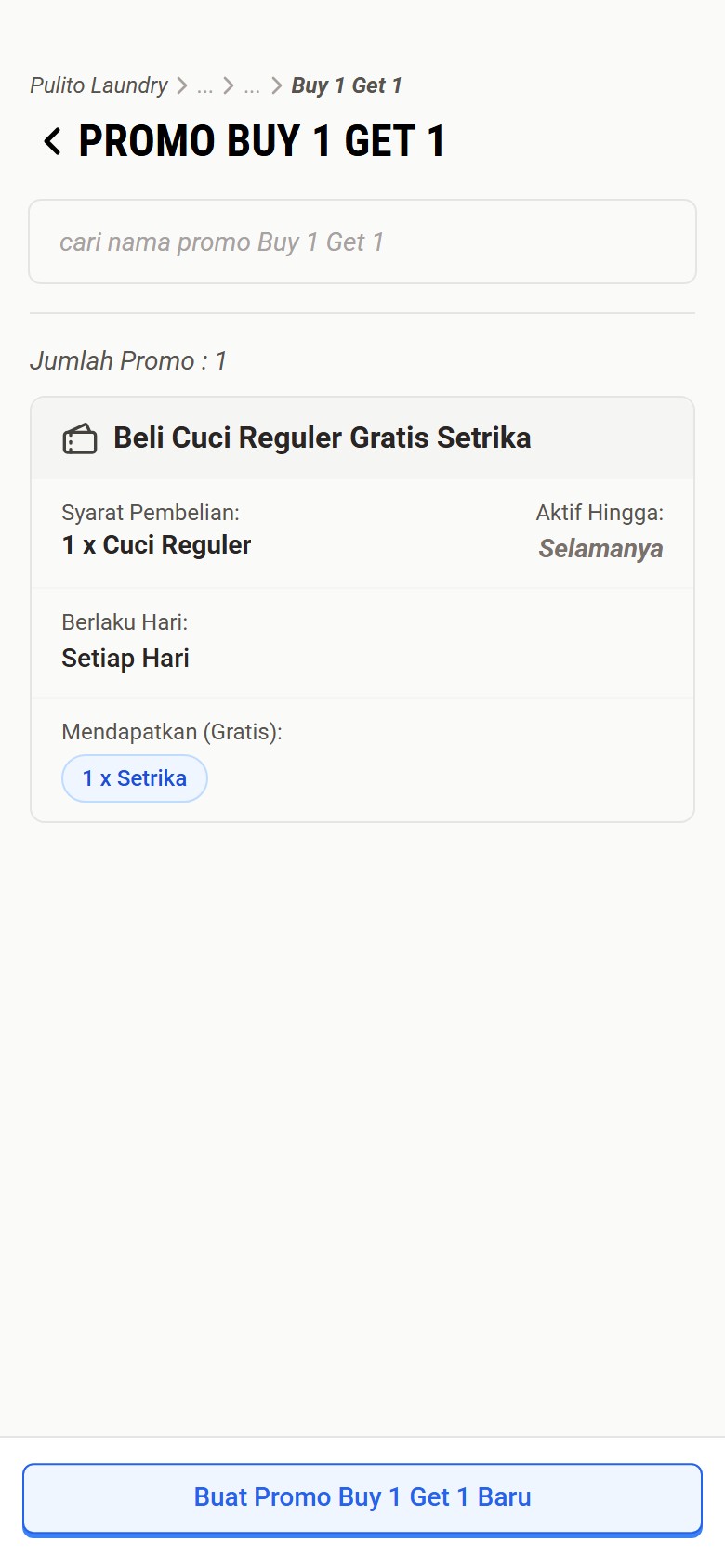The width and height of the screenshot is (725, 1568).
Task: Click the chevron between the two ellipsis breadcrumbs
Action: coord(229,85)
